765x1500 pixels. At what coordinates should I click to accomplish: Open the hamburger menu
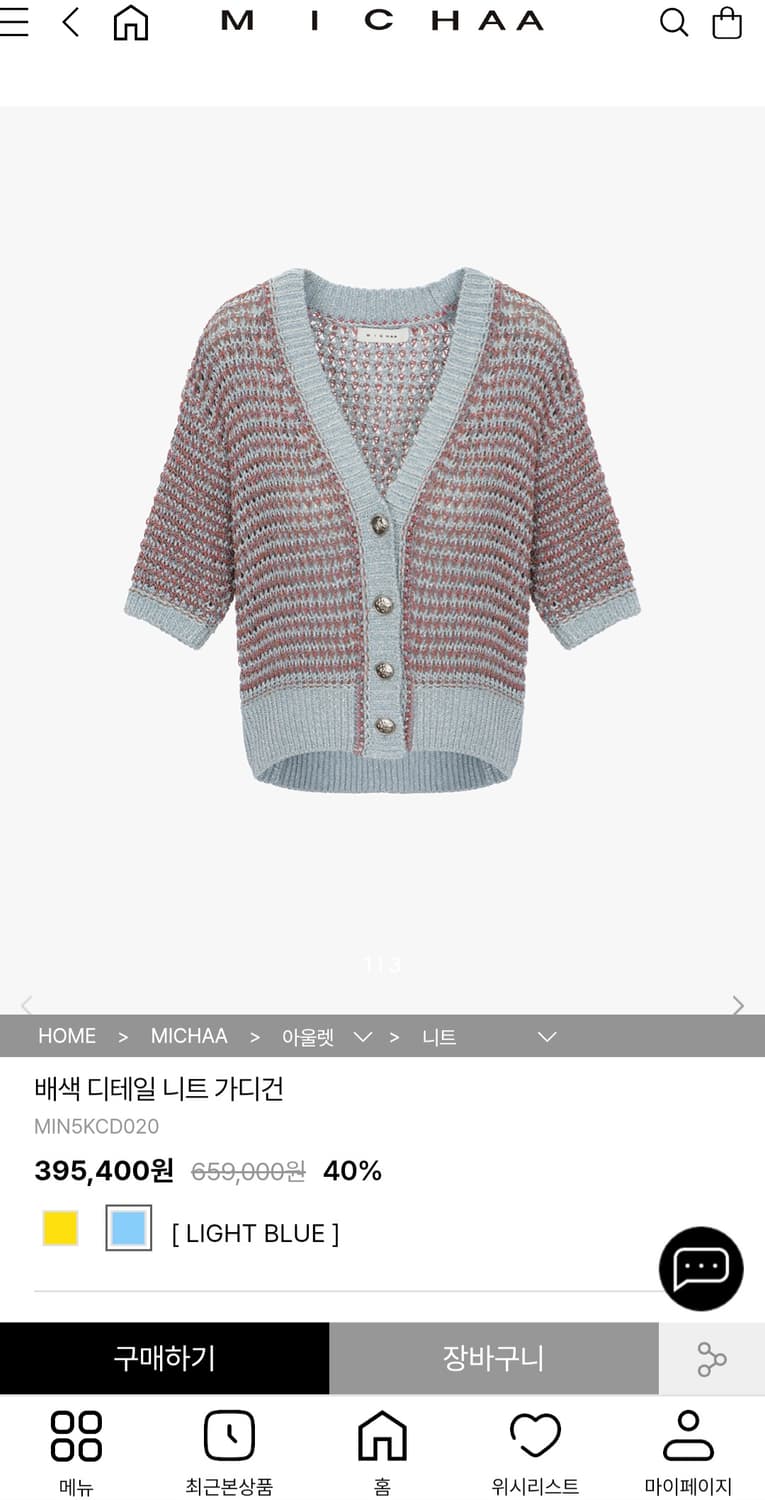click(14, 22)
